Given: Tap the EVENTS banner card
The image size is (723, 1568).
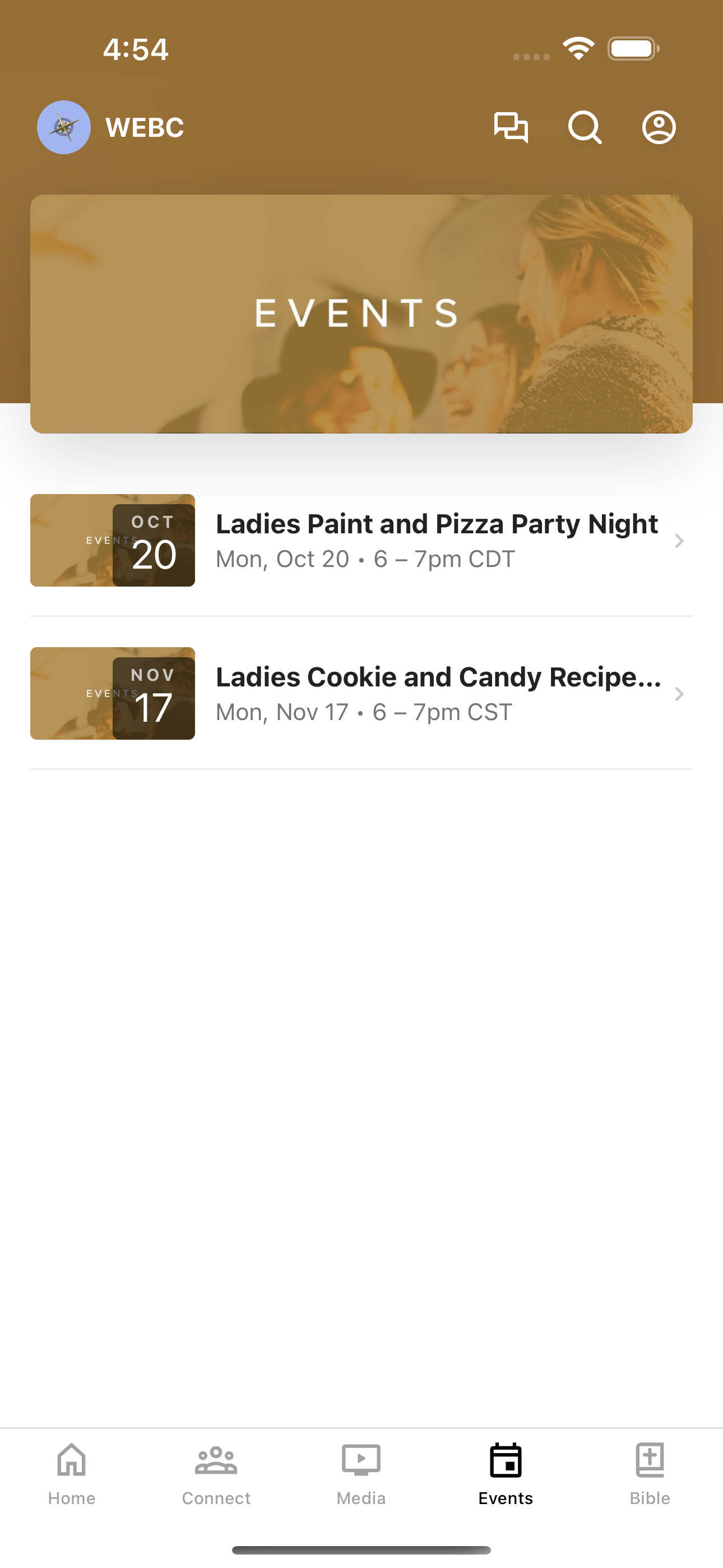Looking at the screenshot, I should click(361, 314).
